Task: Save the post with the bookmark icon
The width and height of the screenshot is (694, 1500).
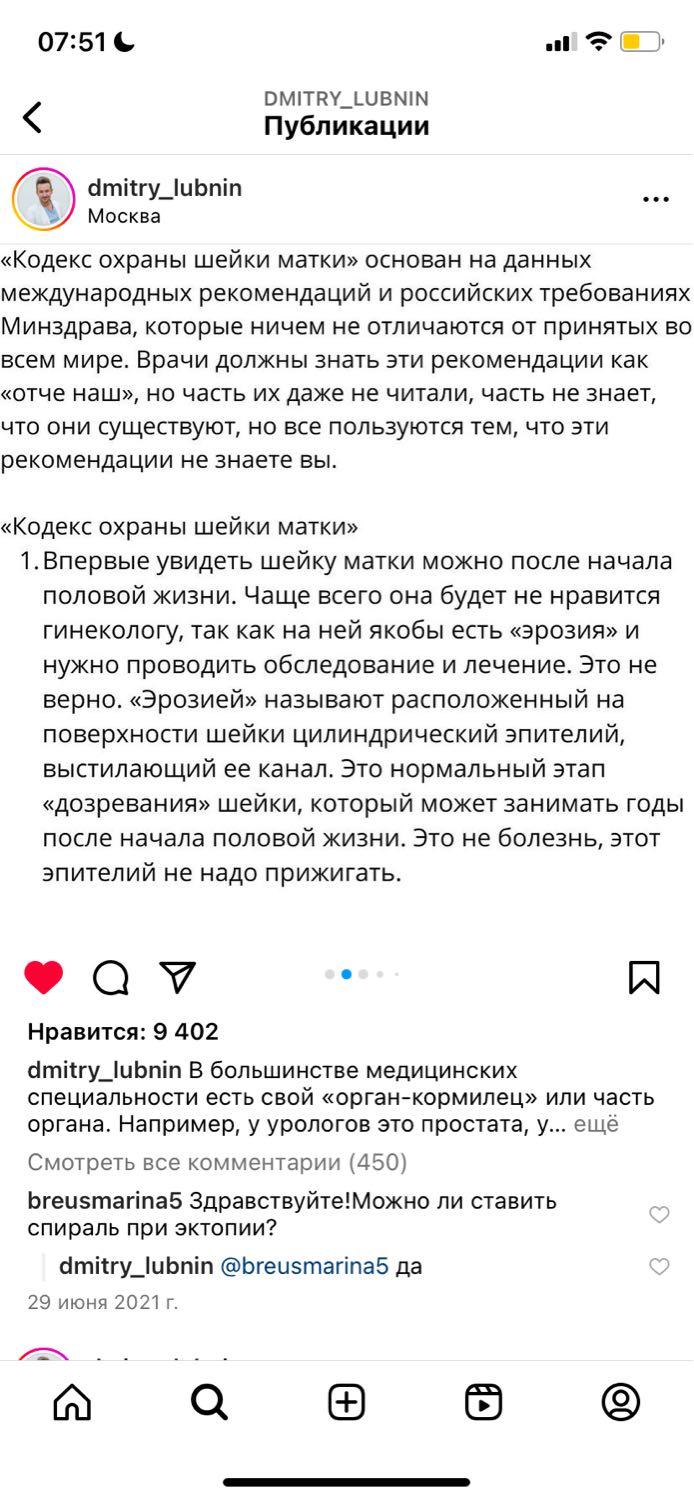Action: (644, 977)
